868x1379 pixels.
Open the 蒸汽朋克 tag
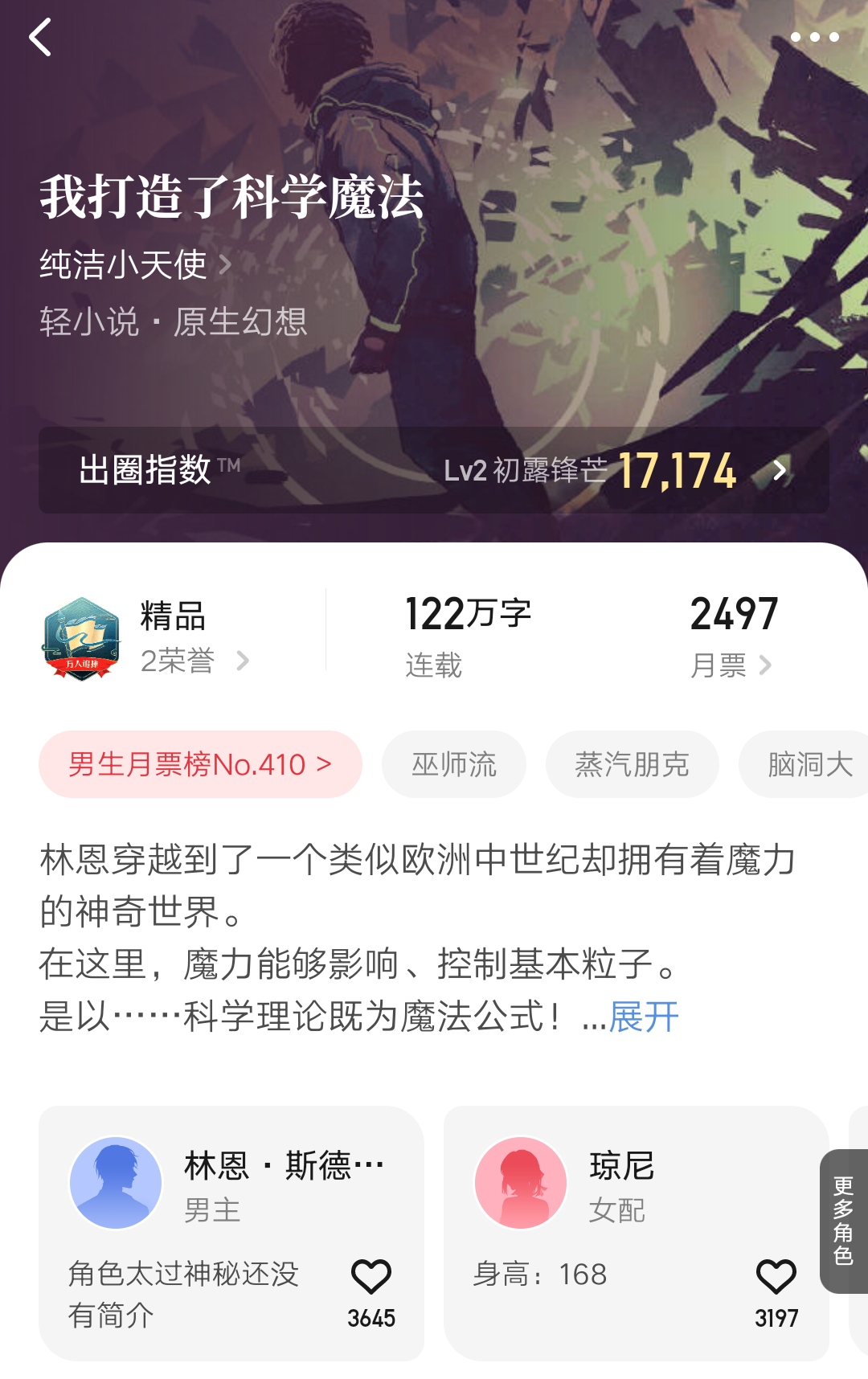point(631,765)
